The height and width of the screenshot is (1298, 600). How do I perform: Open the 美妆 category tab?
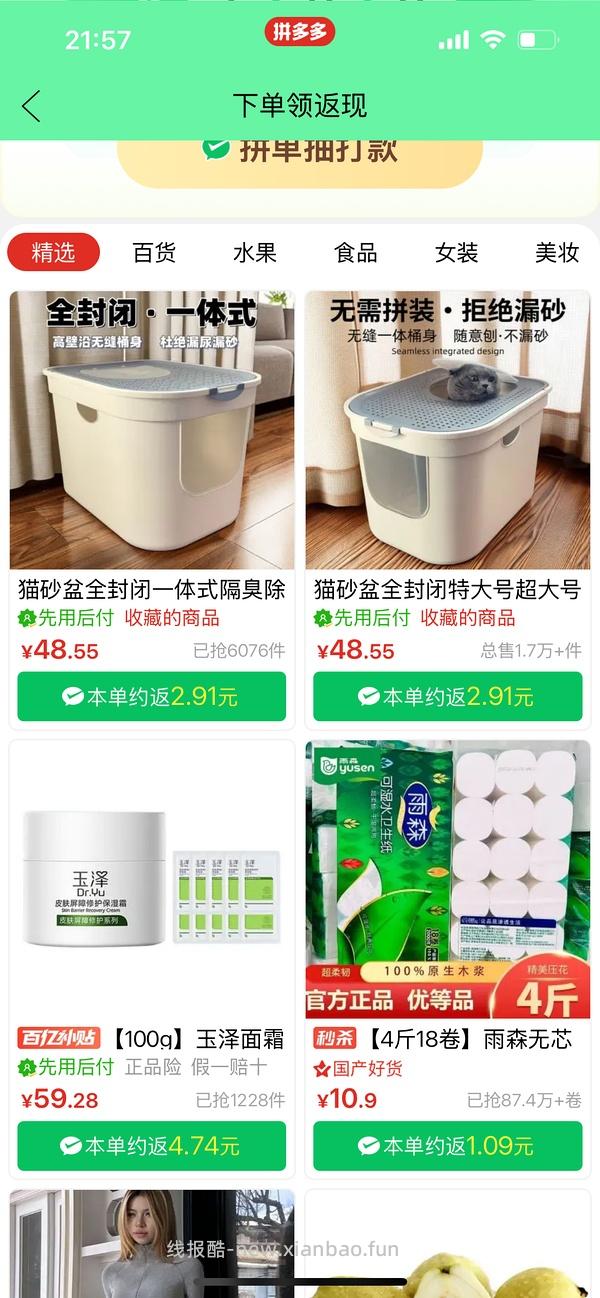pos(557,253)
